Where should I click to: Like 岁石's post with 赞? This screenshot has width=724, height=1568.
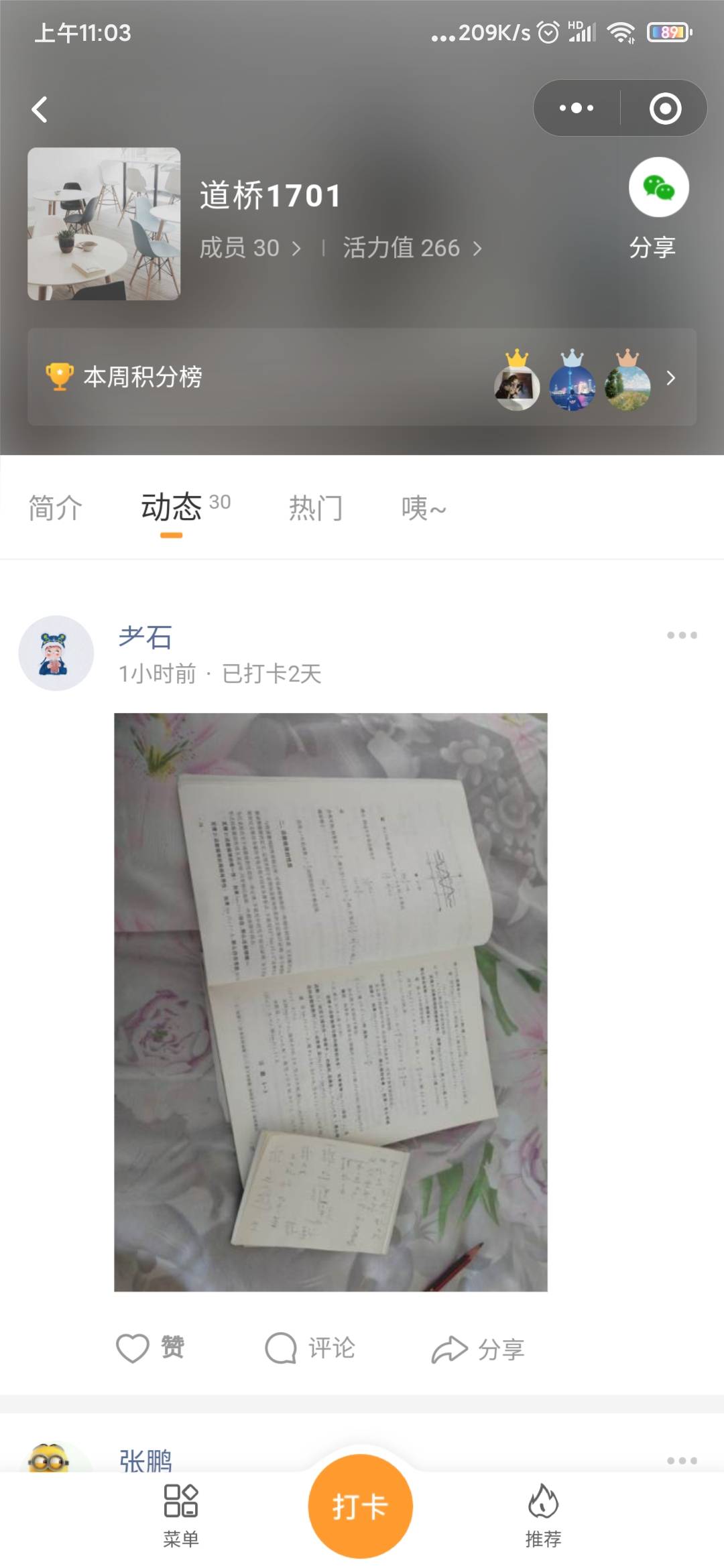[150, 1348]
